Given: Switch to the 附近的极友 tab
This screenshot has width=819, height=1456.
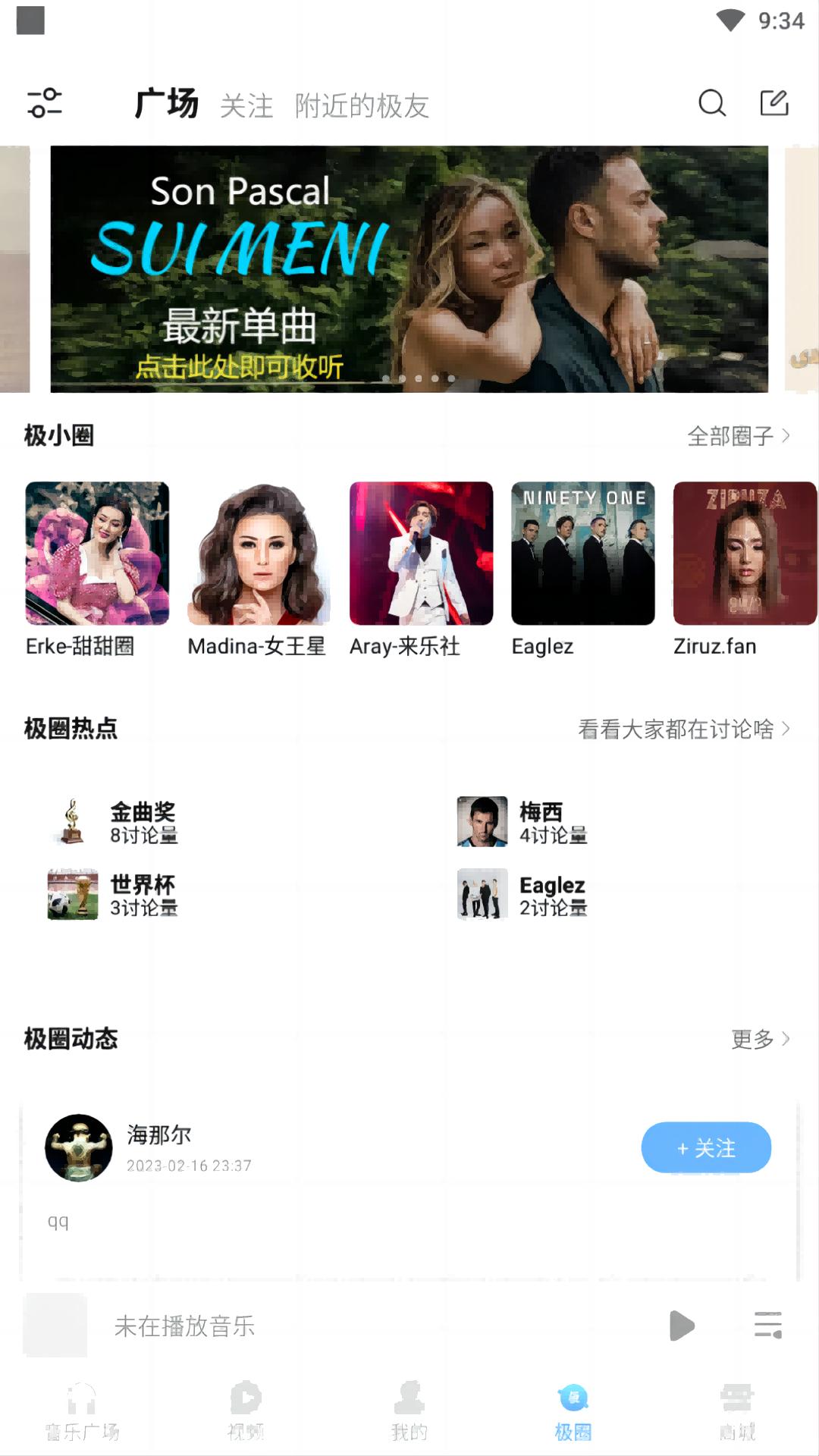Looking at the screenshot, I should point(363,106).
